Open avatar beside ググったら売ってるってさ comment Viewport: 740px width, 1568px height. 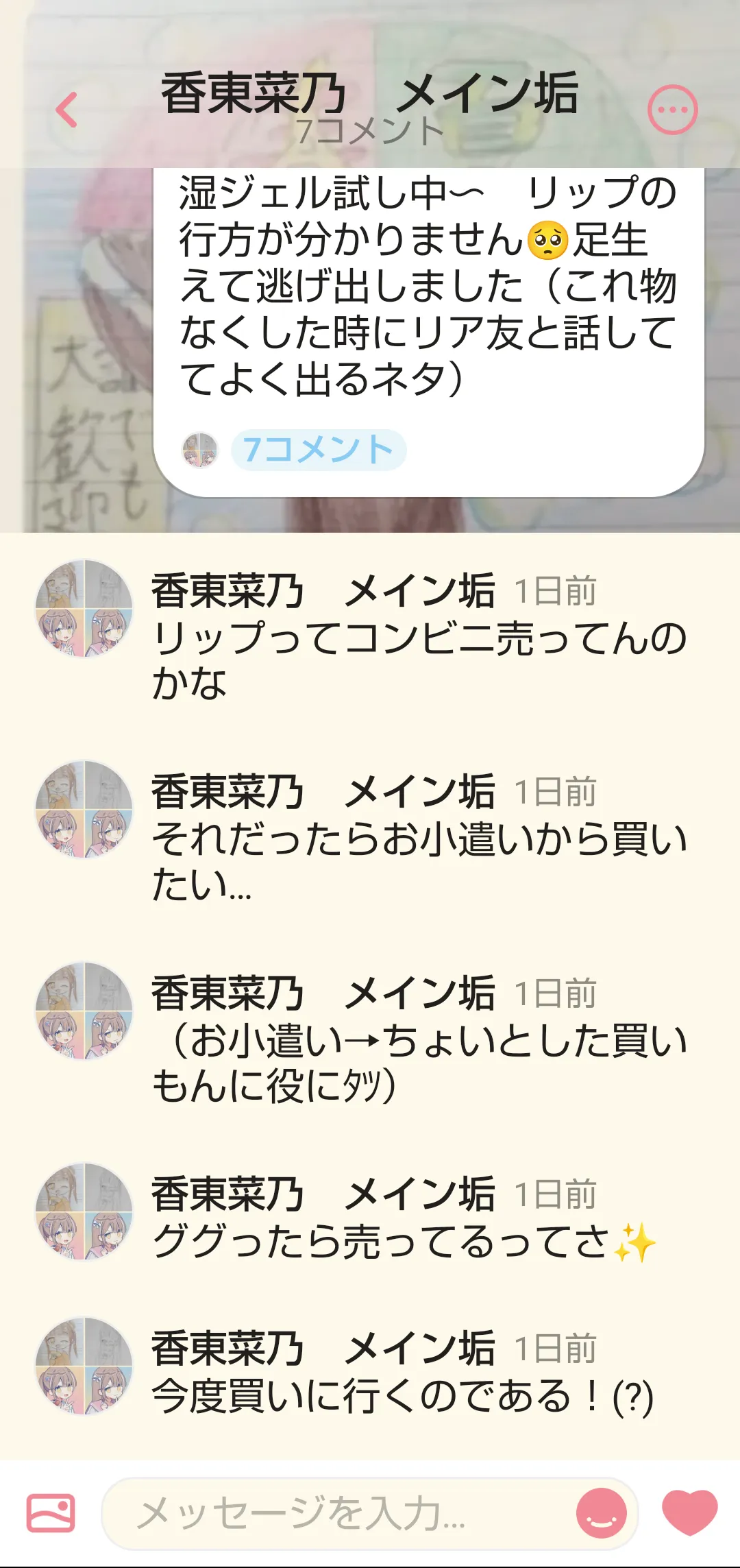[84, 1212]
